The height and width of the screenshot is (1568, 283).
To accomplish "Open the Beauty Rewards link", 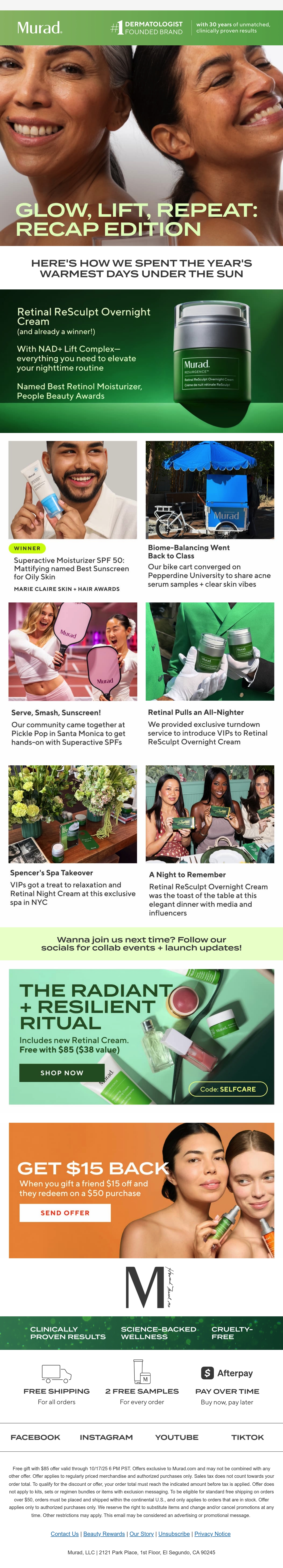I will click(x=104, y=1534).
